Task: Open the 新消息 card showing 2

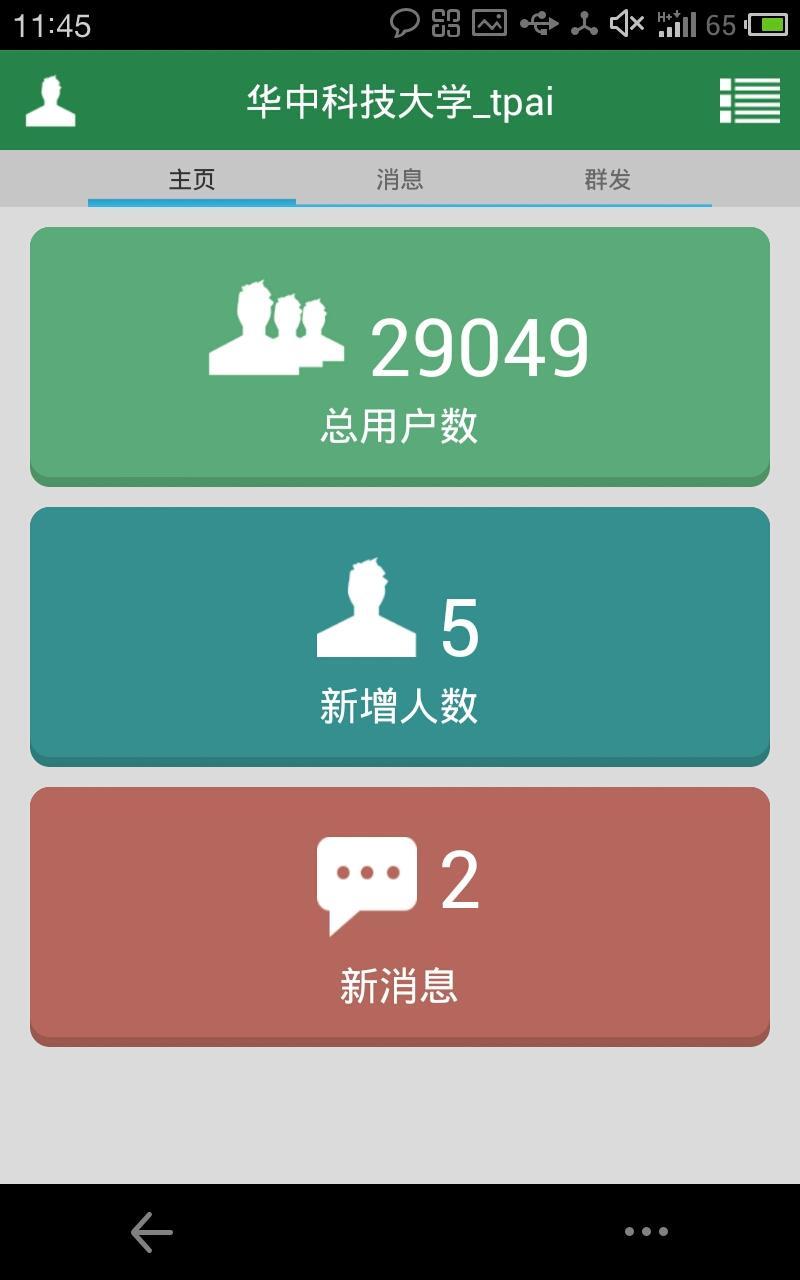Action: click(x=400, y=915)
